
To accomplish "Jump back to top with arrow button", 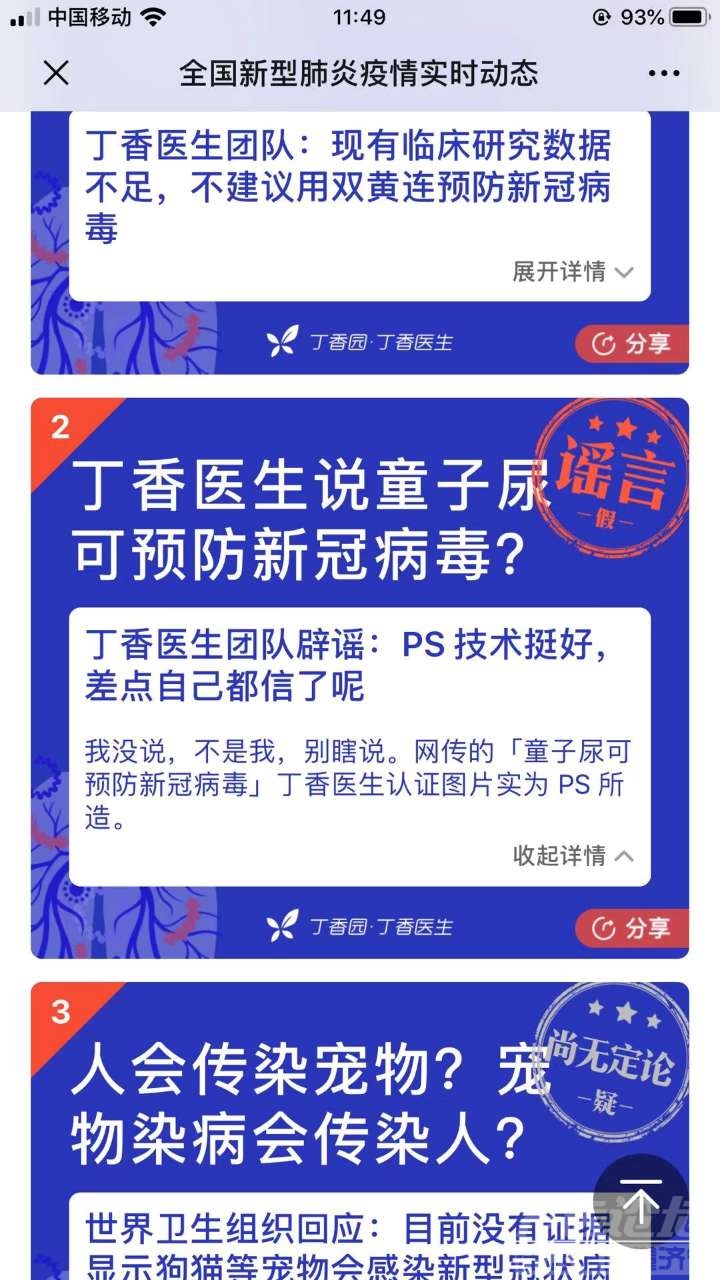I will [641, 1199].
